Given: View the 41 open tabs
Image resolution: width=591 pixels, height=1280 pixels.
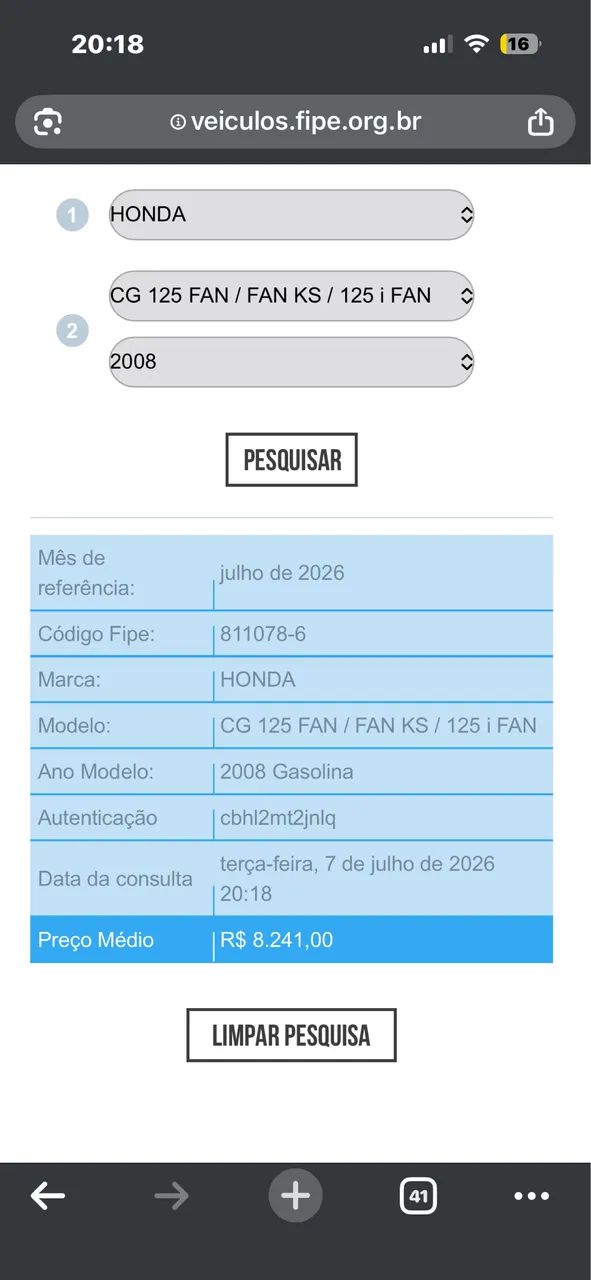Looking at the screenshot, I should coord(418,1195).
